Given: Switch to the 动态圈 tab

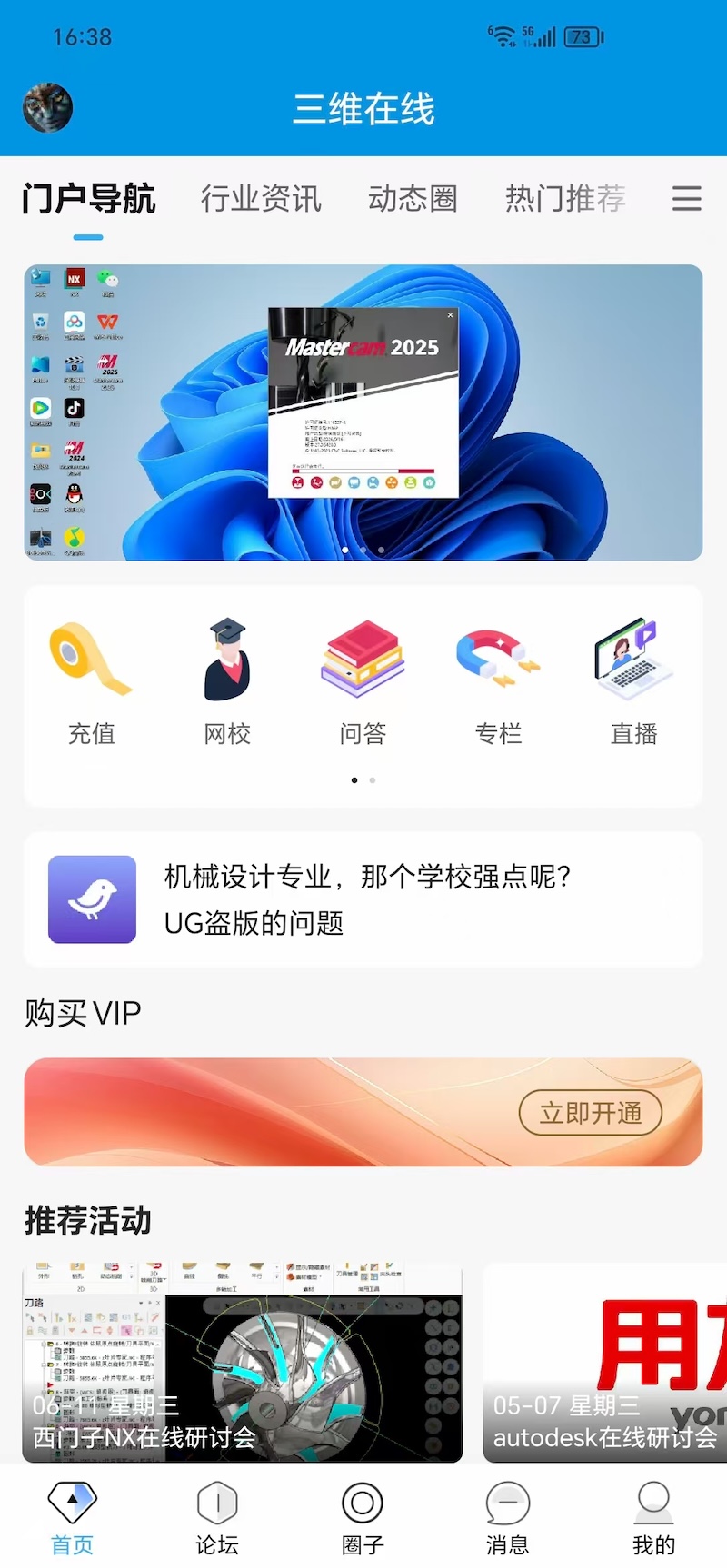Looking at the screenshot, I should coord(413,199).
